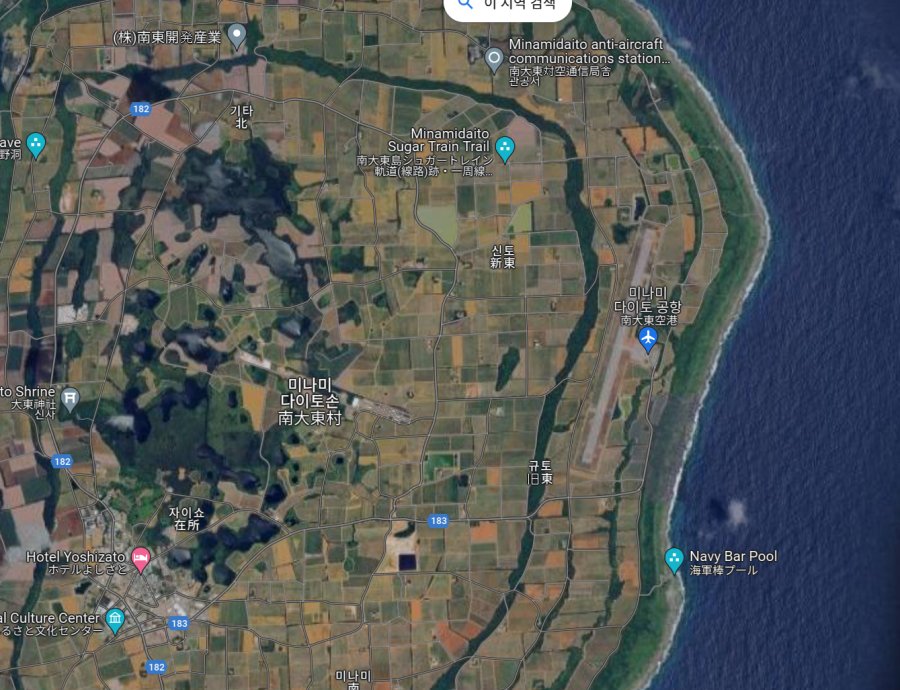This screenshot has width=900, height=690.
Task: Open the Minamidaito Airport marker
Action: coord(648,339)
